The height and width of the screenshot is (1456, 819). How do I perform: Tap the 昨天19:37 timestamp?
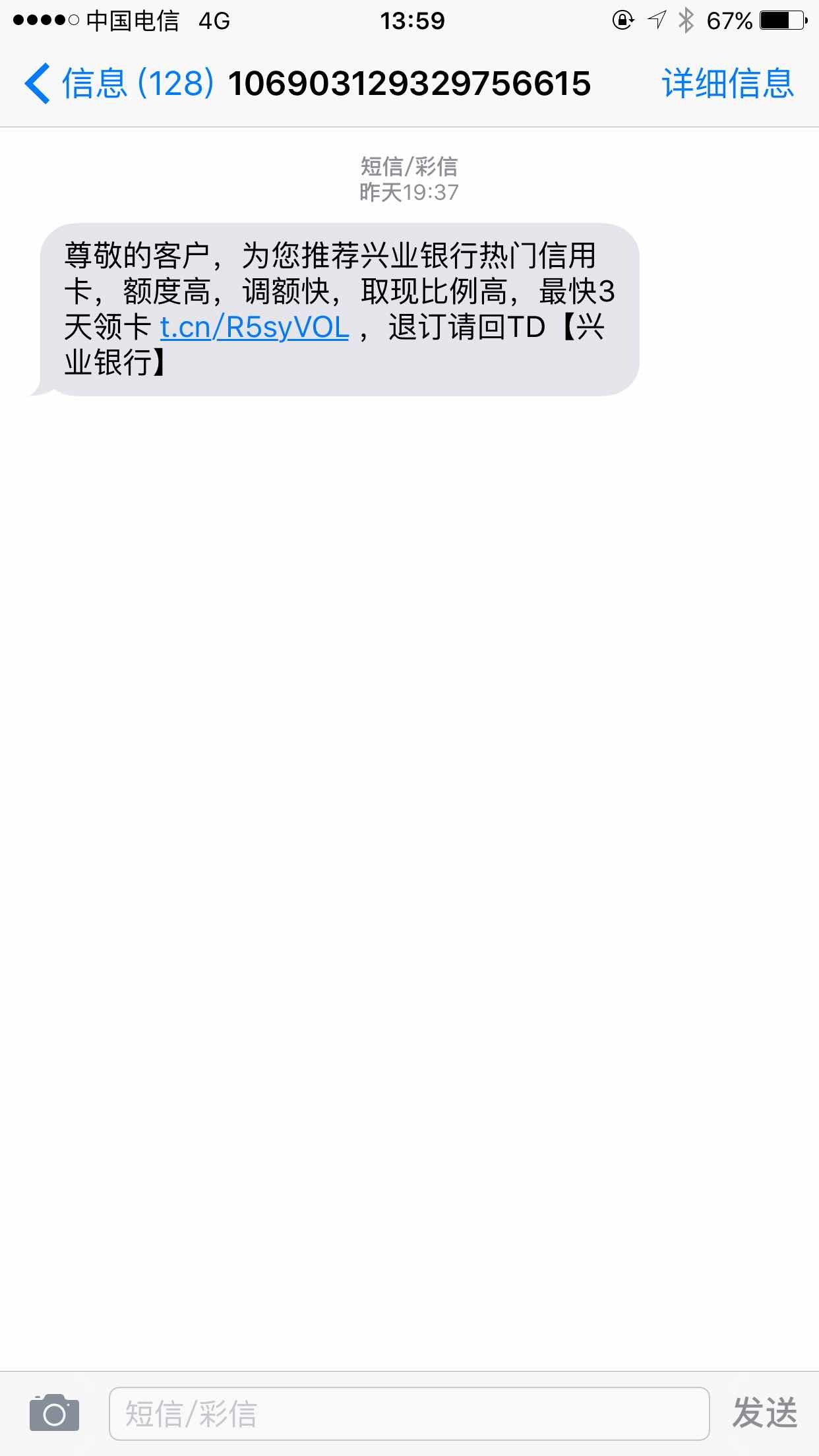(409, 193)
